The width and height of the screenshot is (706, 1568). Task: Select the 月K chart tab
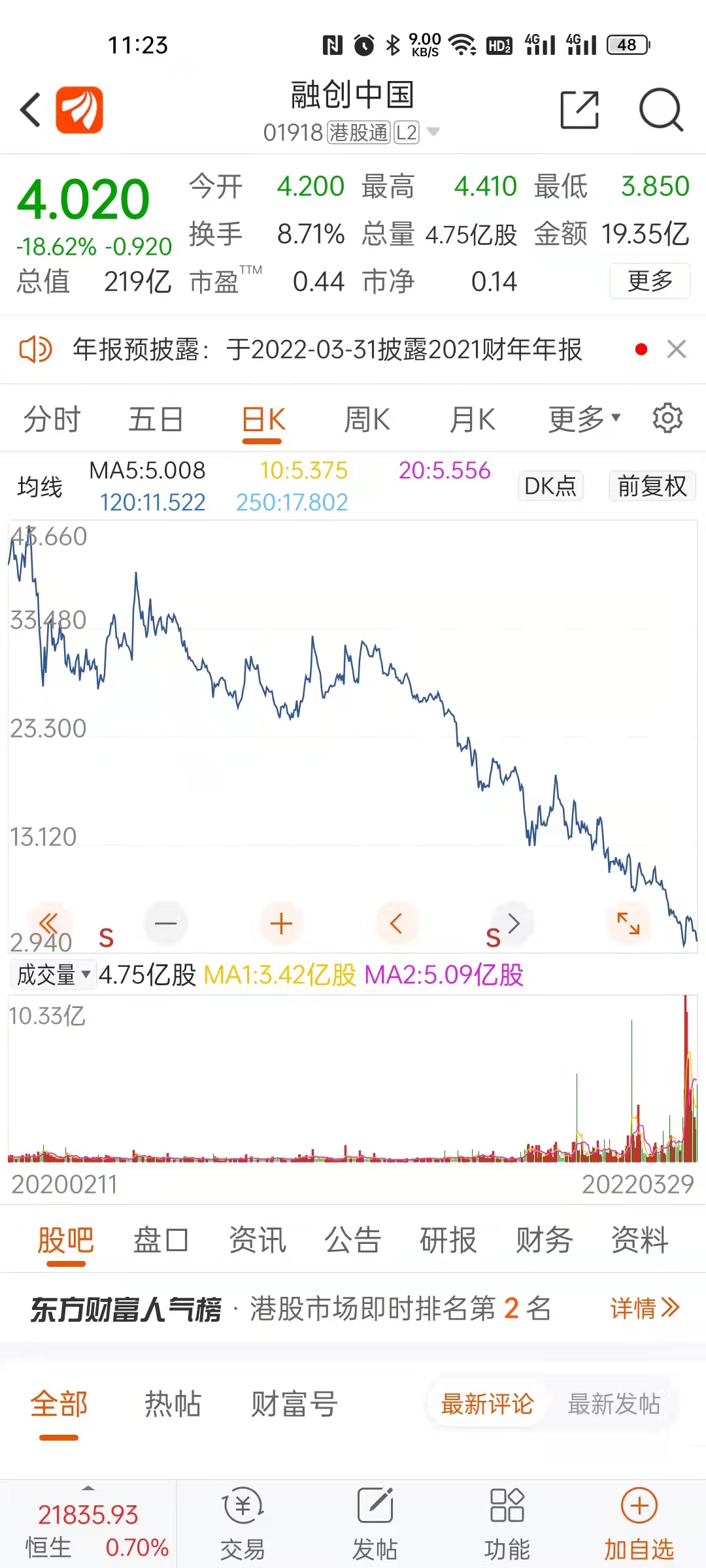point(472,419)
